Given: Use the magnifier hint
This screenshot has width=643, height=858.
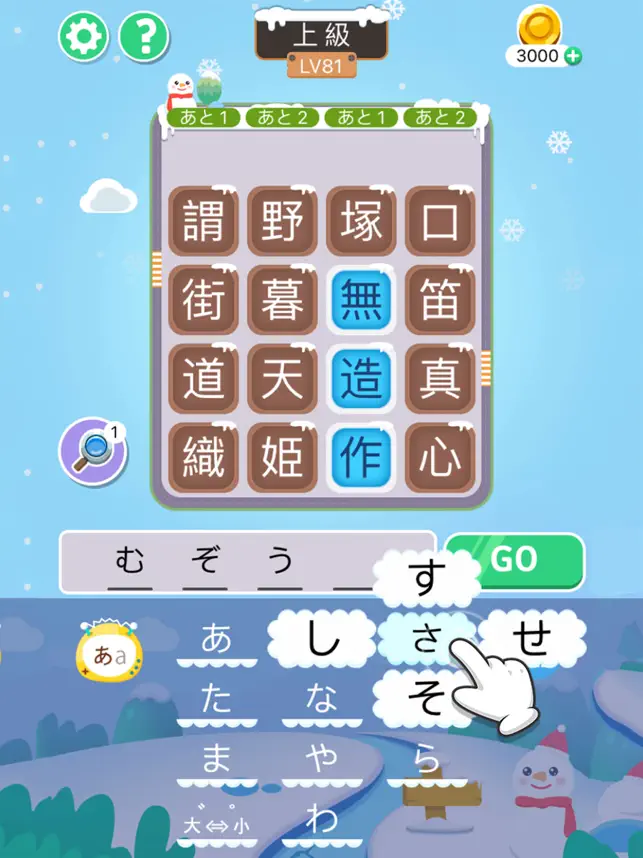Looking at the screenshot, I should 92,452.
